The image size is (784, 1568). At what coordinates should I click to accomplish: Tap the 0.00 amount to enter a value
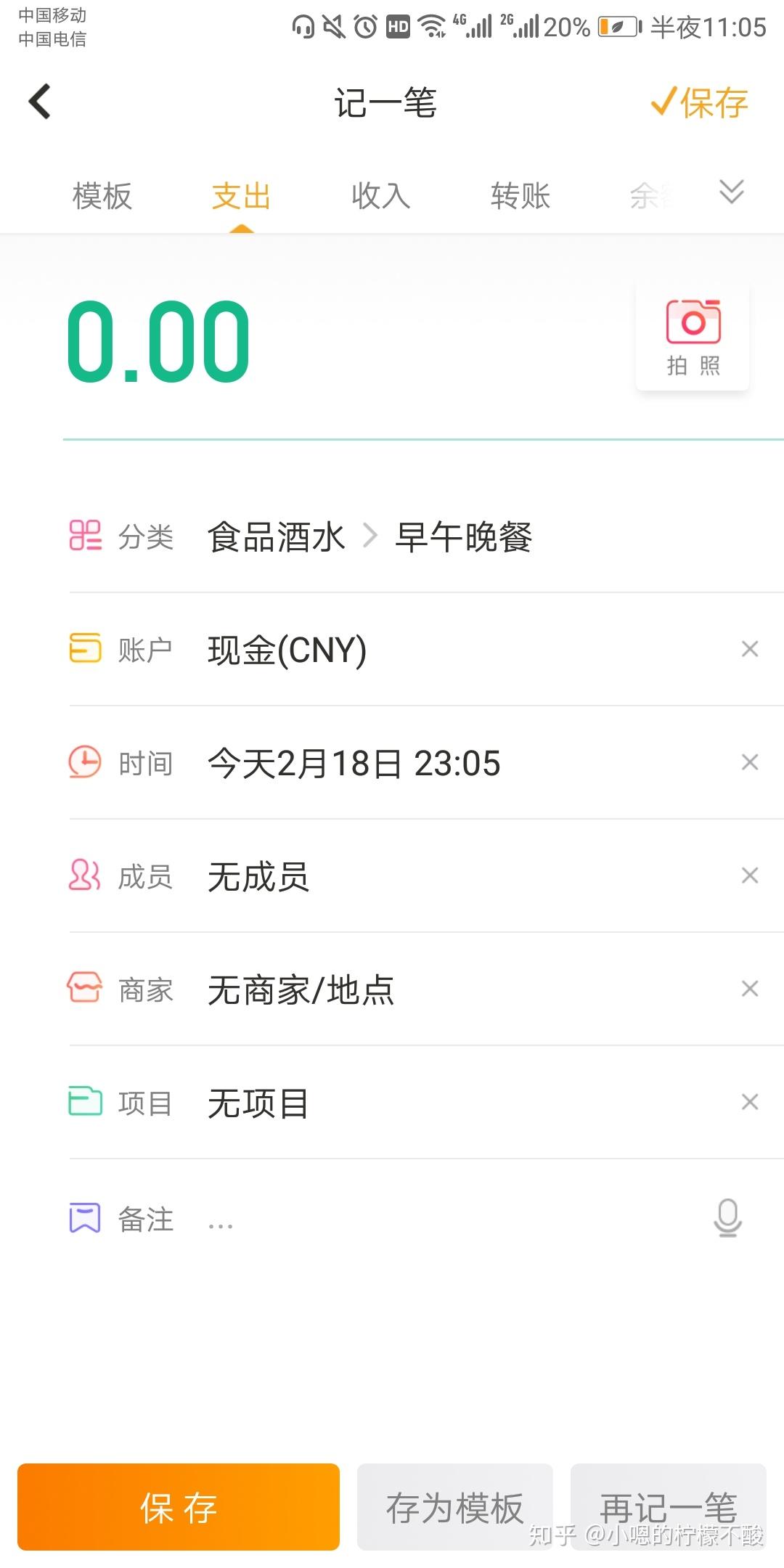click(160, 341)
